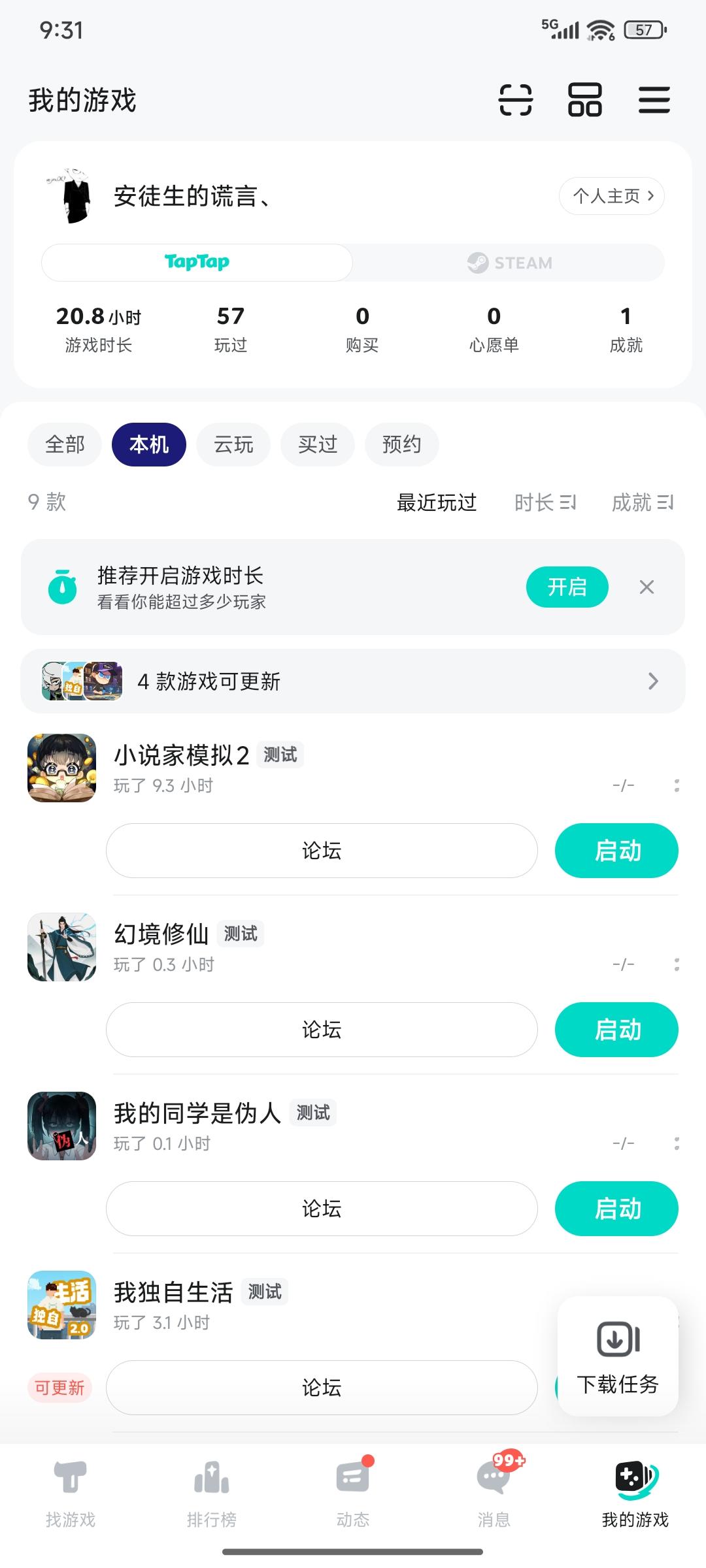Image resolution: width=706 pixels, height=1568 pixels.
Task: Toggle the 云玩 filter chip
Action: coord(233,444)
